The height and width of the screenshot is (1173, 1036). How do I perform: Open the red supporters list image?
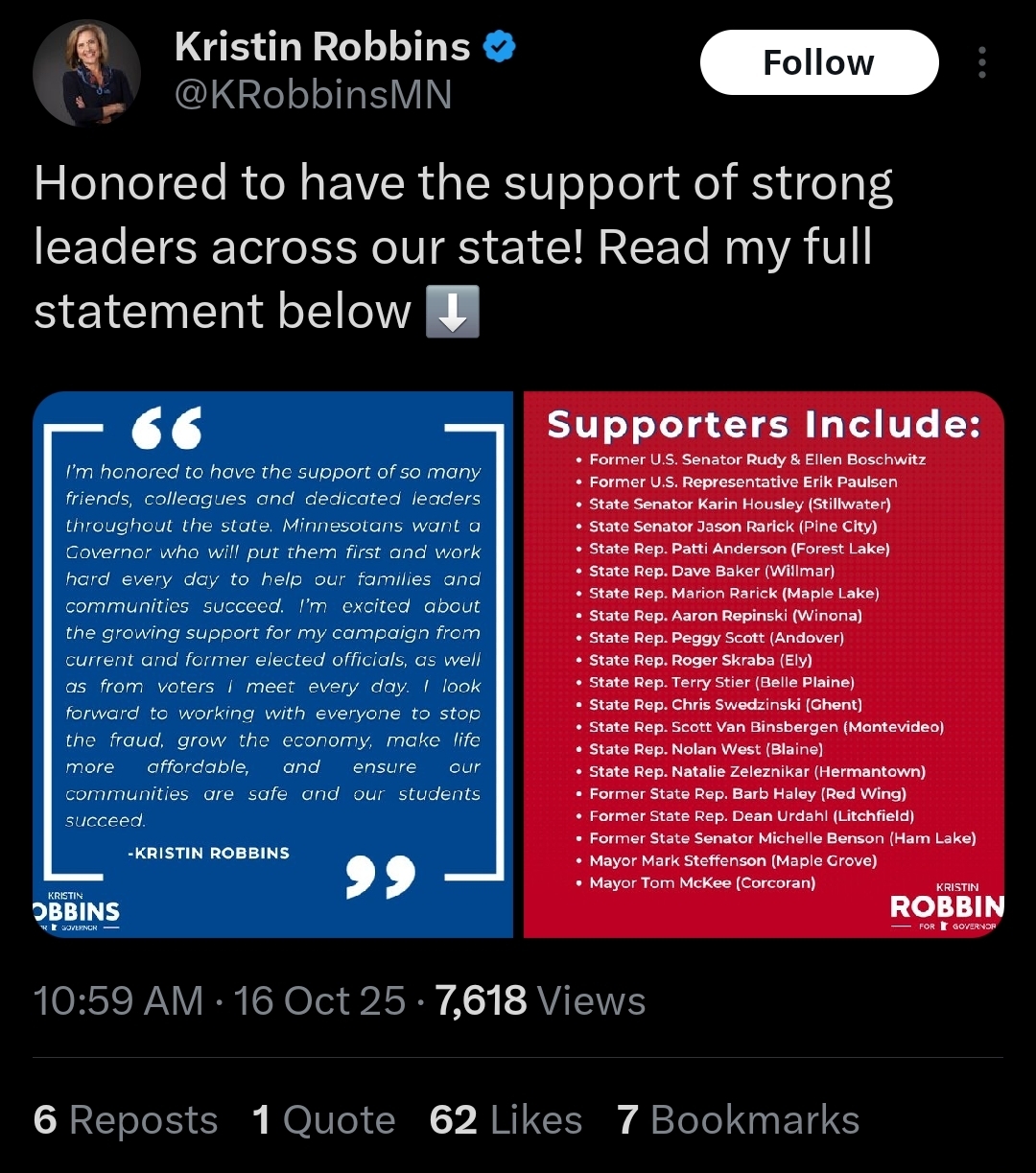tap(764, 664)
